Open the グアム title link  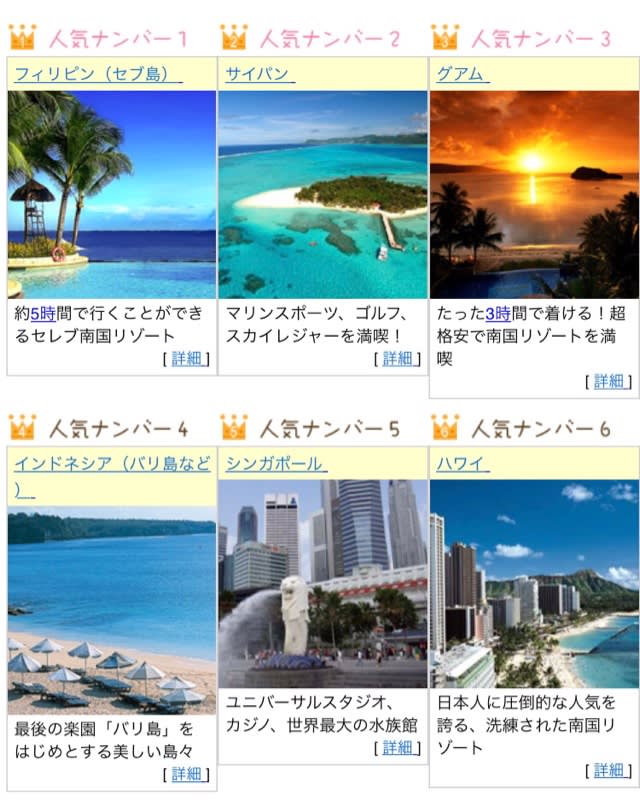pyautogui.click(x=460, y=74)
